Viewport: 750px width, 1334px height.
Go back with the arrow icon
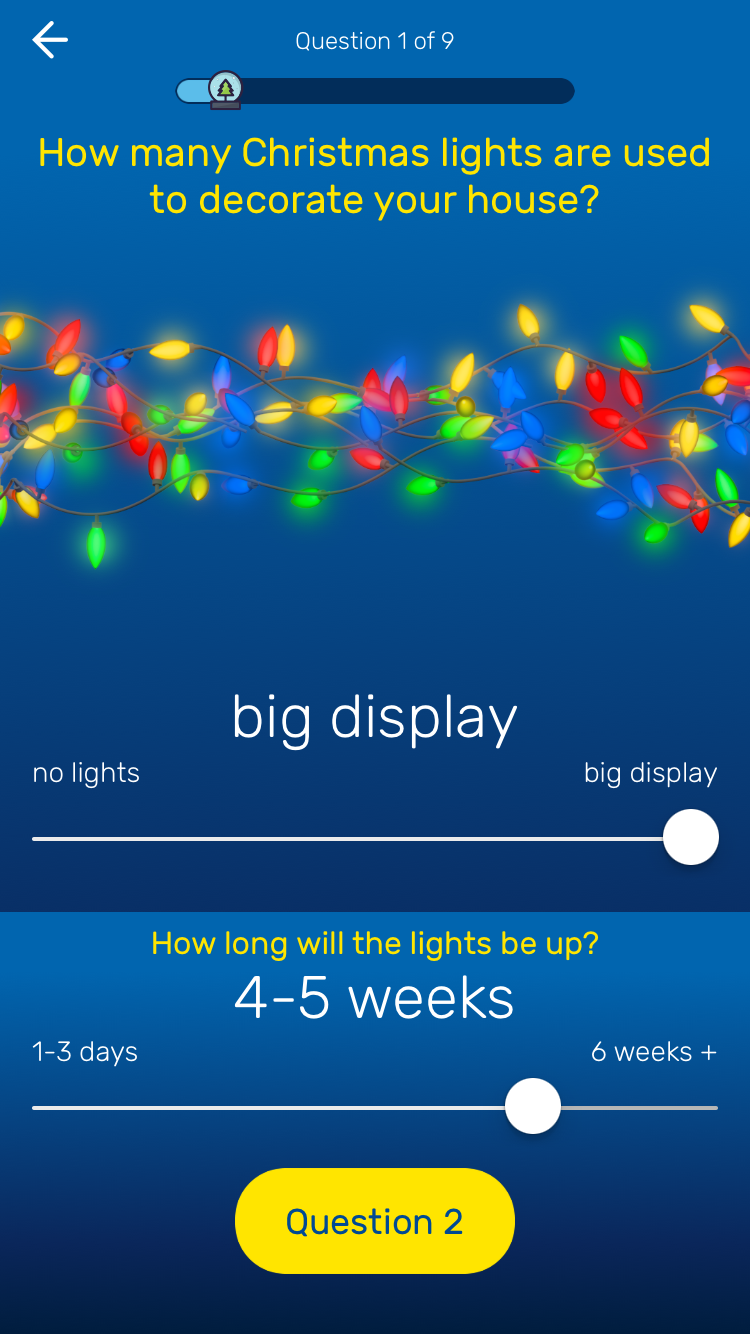pos(50,40)
